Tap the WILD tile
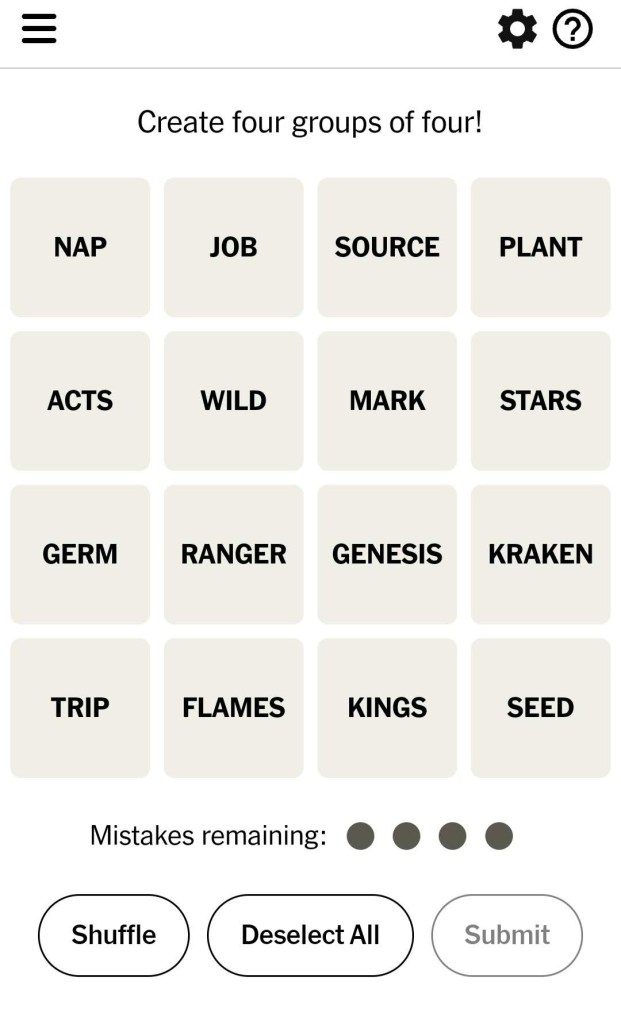 233,401
